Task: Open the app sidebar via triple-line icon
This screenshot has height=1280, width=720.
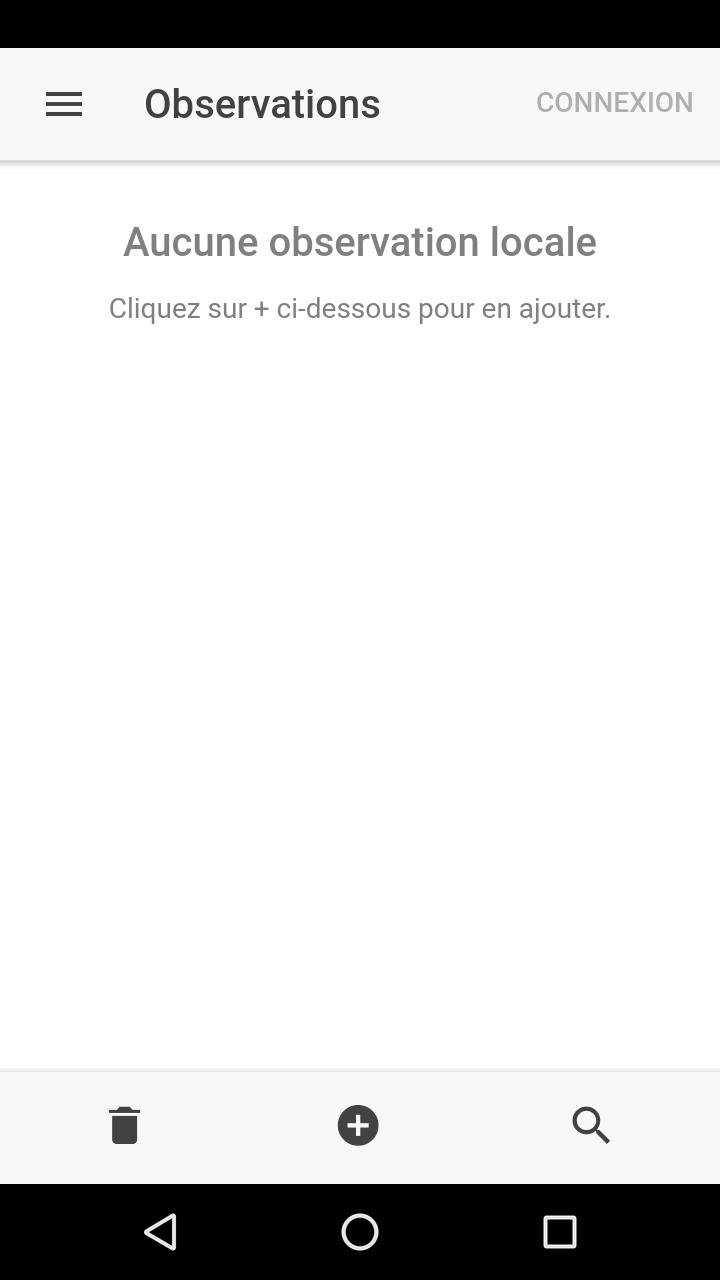Action: (64, 103)
